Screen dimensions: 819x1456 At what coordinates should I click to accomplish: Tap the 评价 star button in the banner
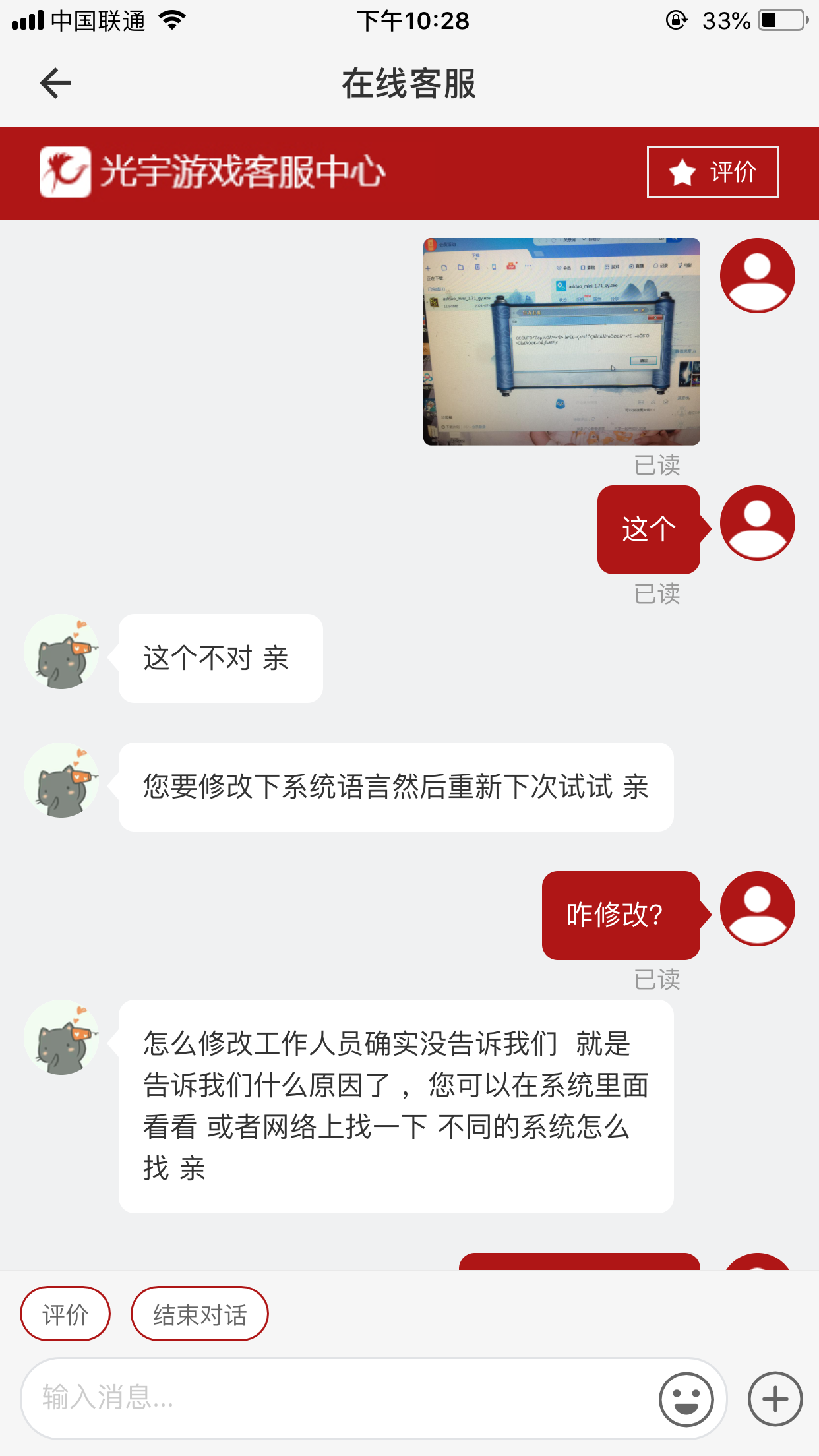[712, 172]
